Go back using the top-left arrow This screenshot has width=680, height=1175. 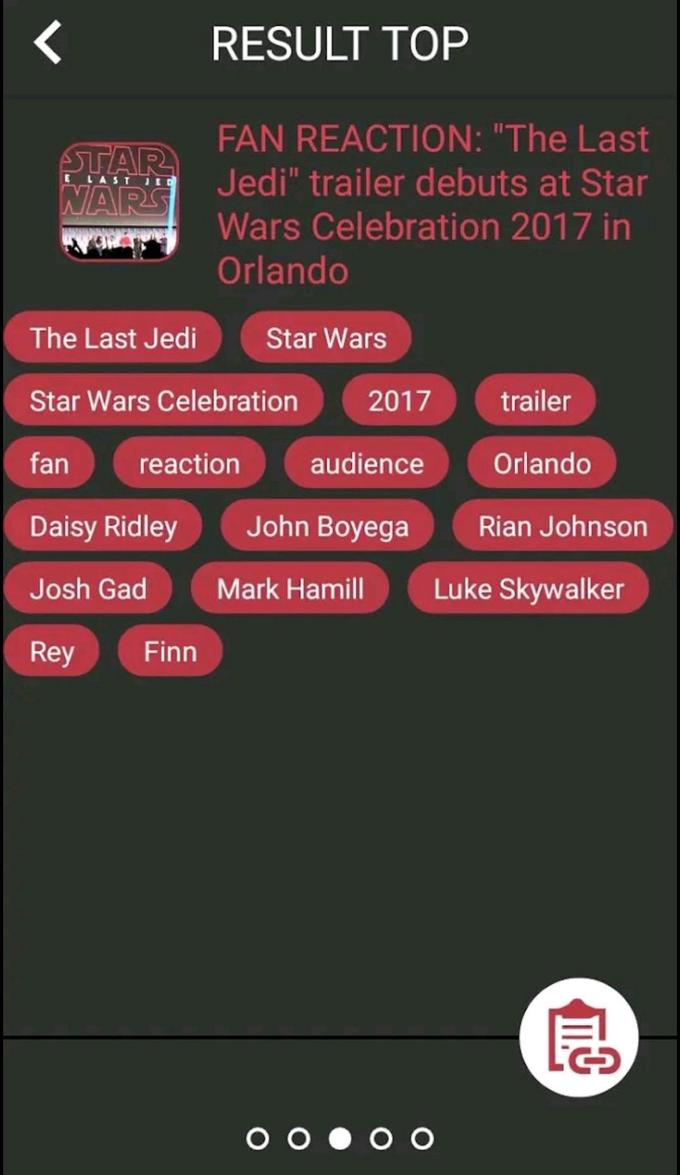pyautogui.click(x=47, y=43)
